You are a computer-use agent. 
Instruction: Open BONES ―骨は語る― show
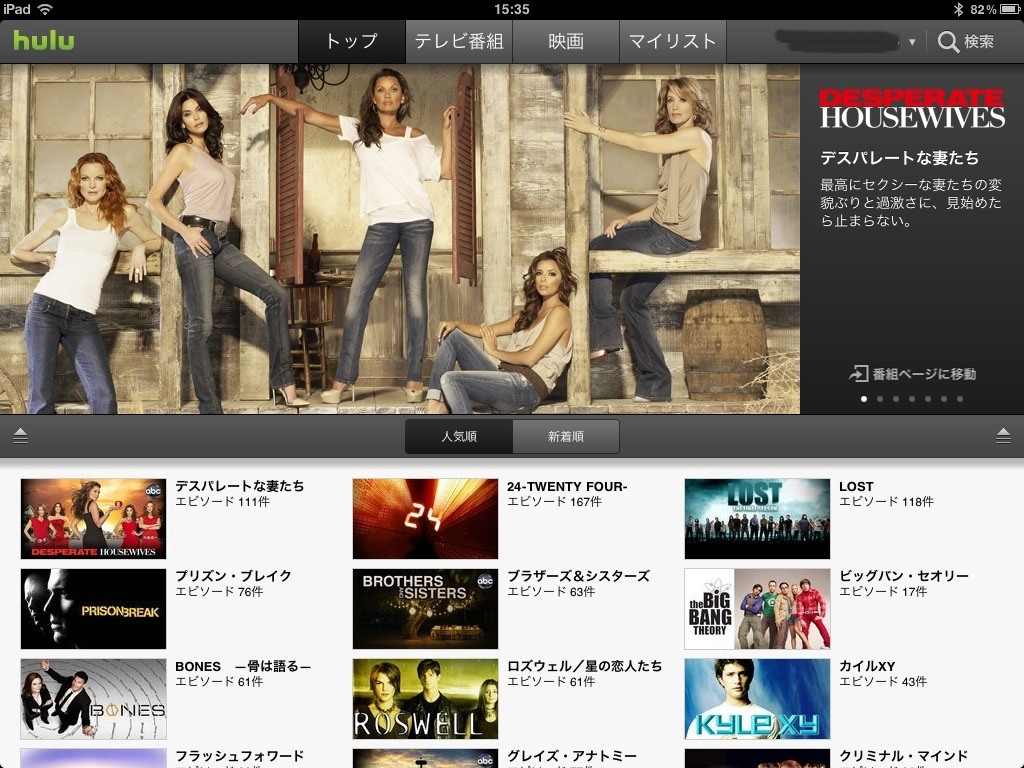(93, 698)
